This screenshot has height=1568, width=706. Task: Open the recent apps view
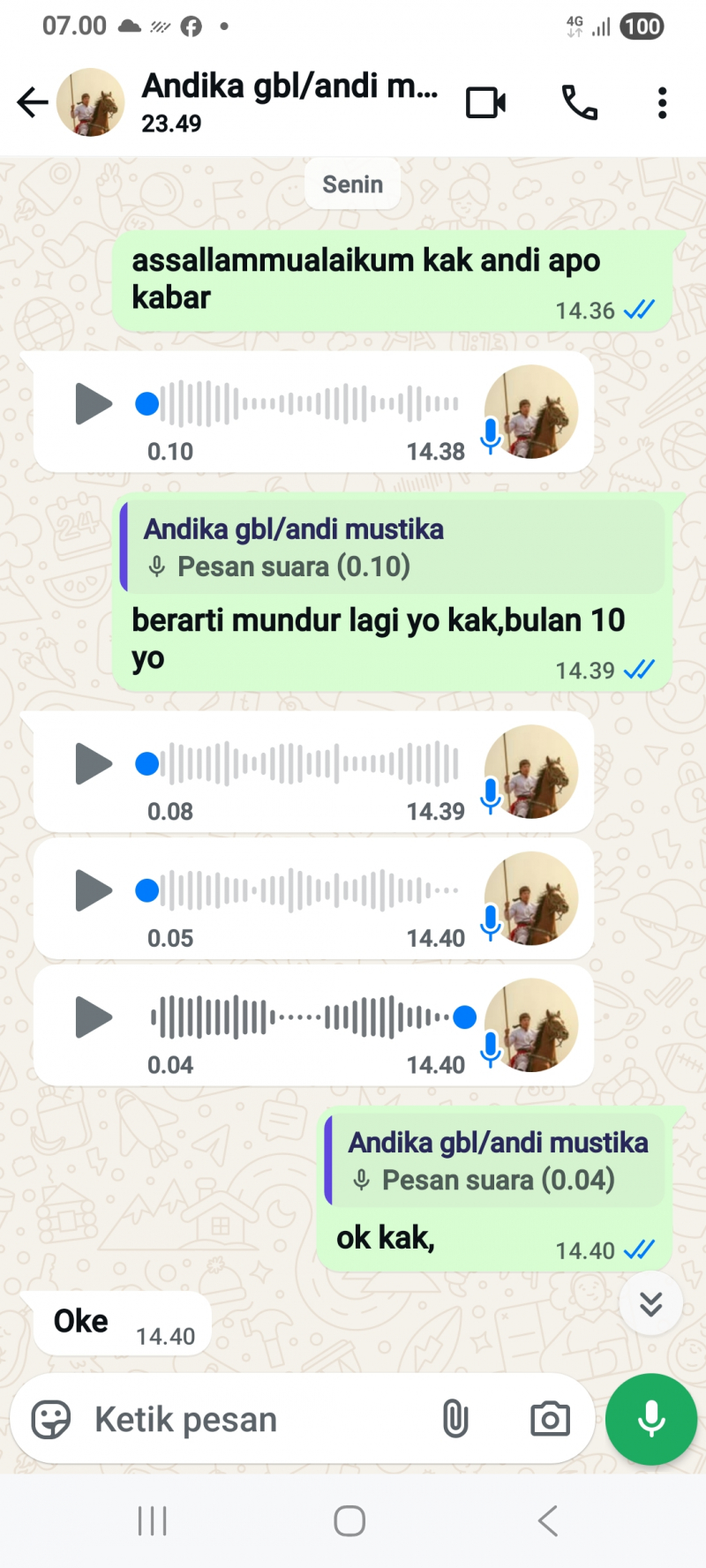tap(153, 1521)
